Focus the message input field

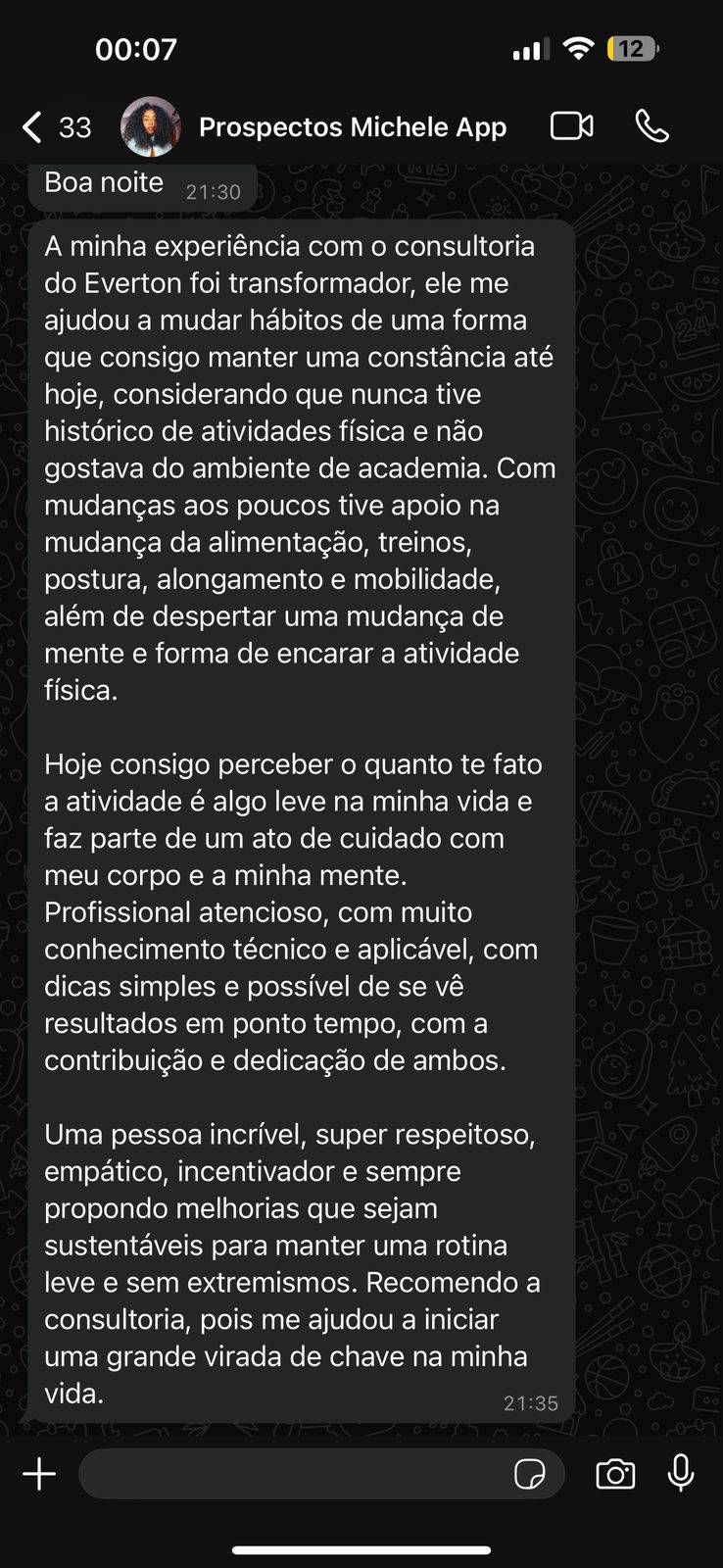(x=294, y=1474)
